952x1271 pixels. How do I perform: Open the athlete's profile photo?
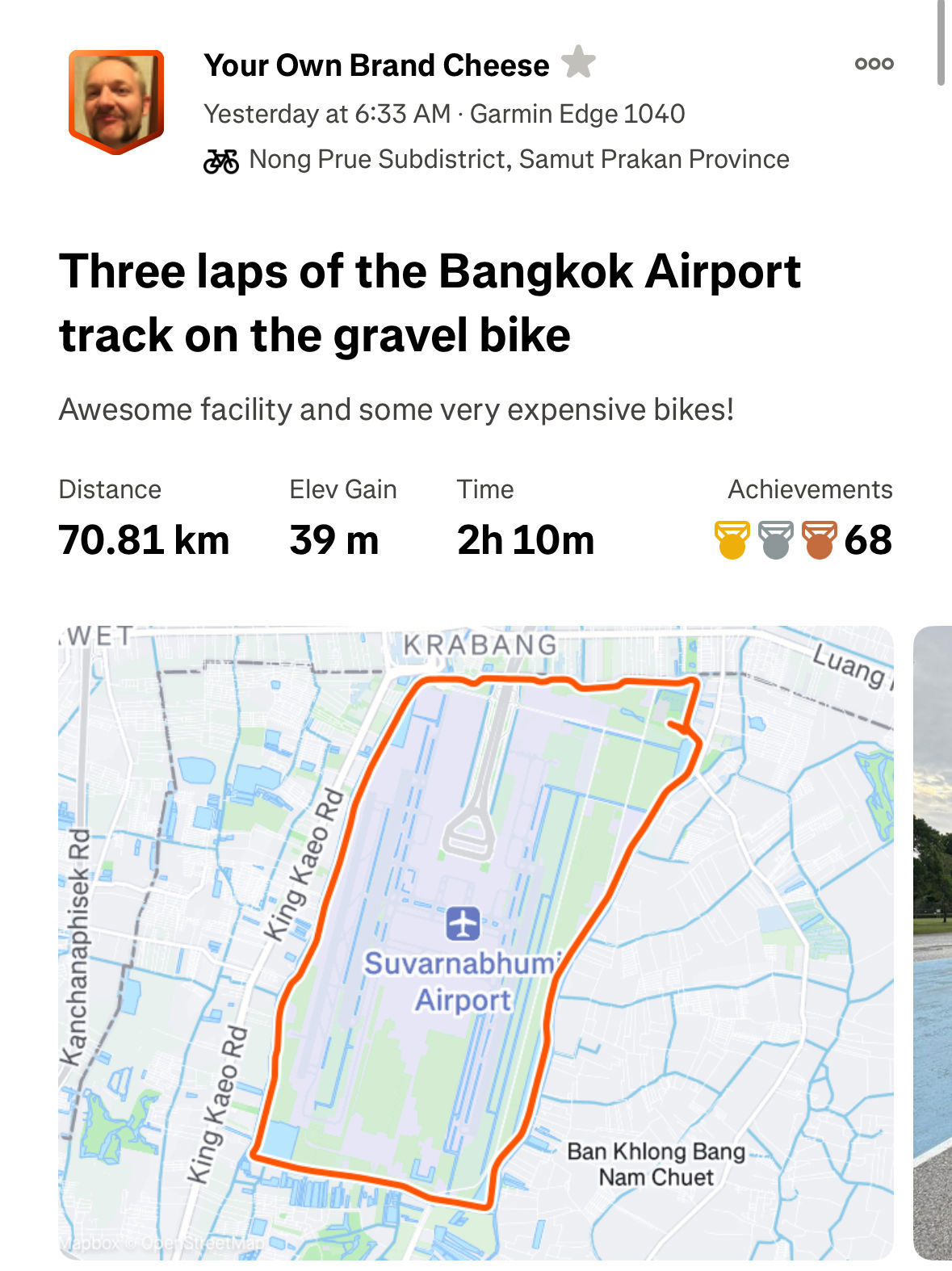[116, 101]
